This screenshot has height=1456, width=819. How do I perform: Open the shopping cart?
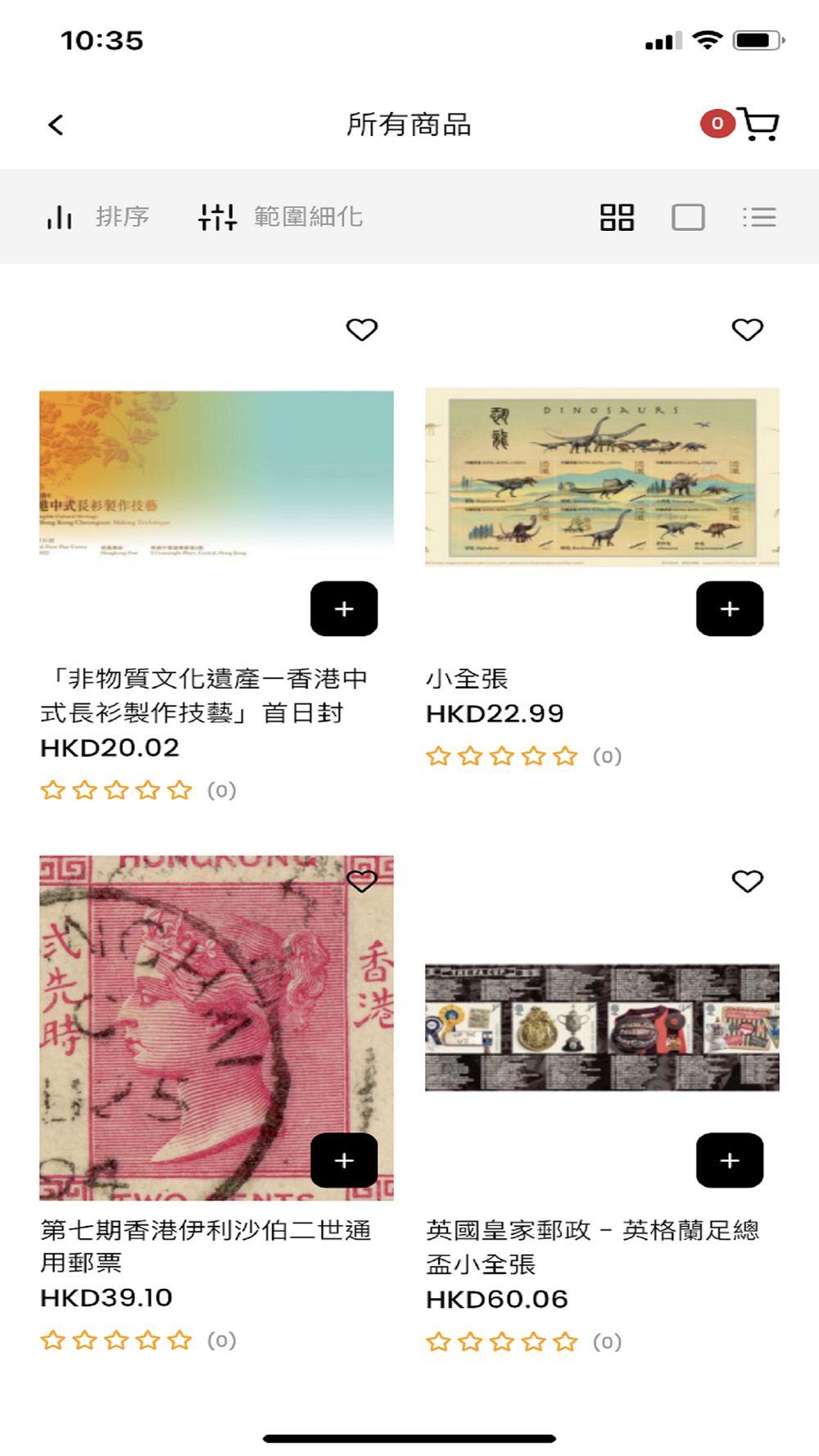coord(758,125)
